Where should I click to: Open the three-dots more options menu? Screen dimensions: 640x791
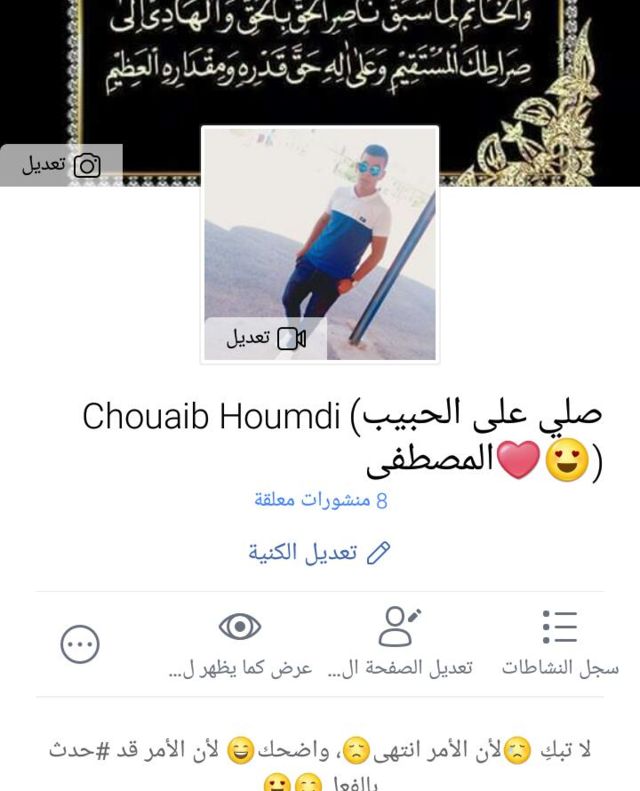pos(80,644)
